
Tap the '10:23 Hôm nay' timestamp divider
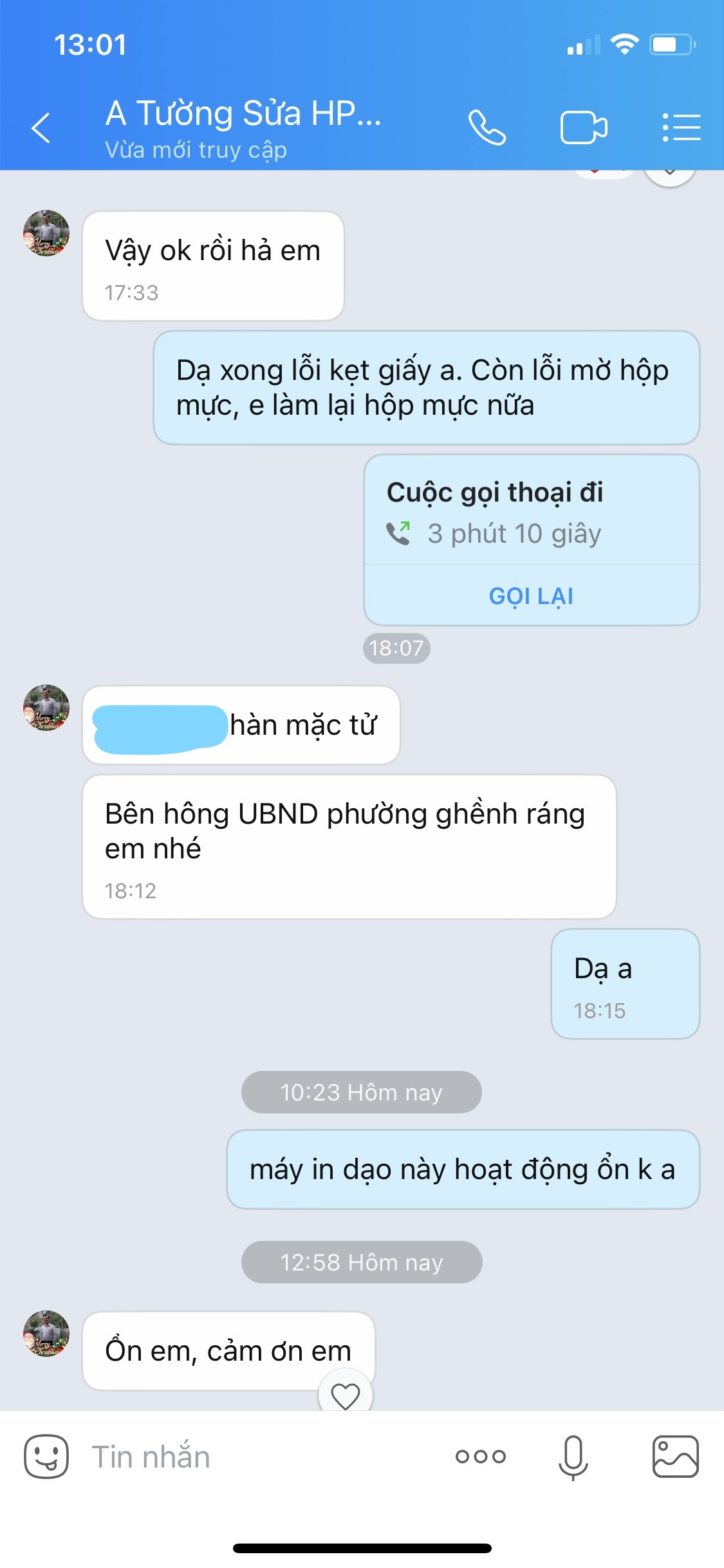362,1091
